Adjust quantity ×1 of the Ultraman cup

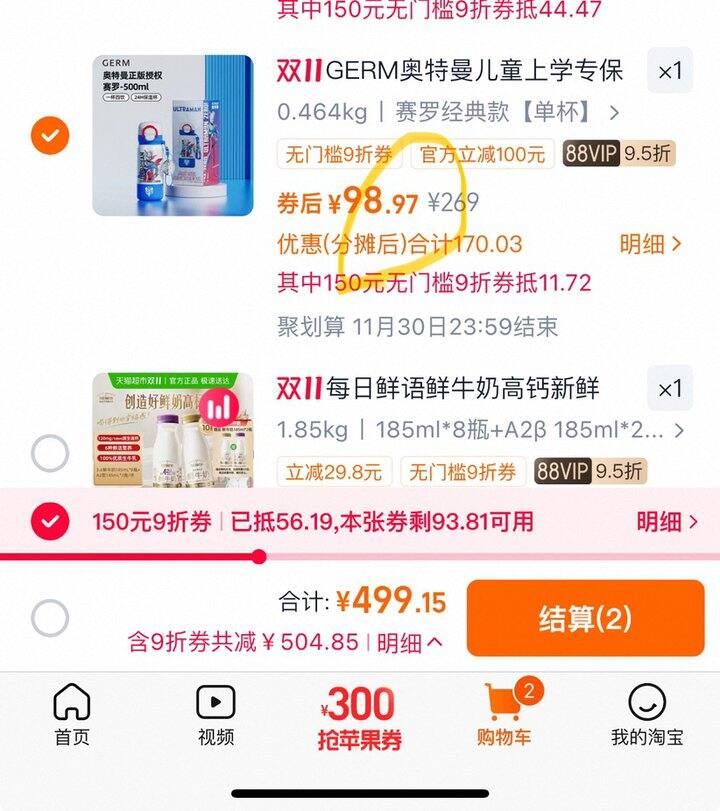point(669,71)
